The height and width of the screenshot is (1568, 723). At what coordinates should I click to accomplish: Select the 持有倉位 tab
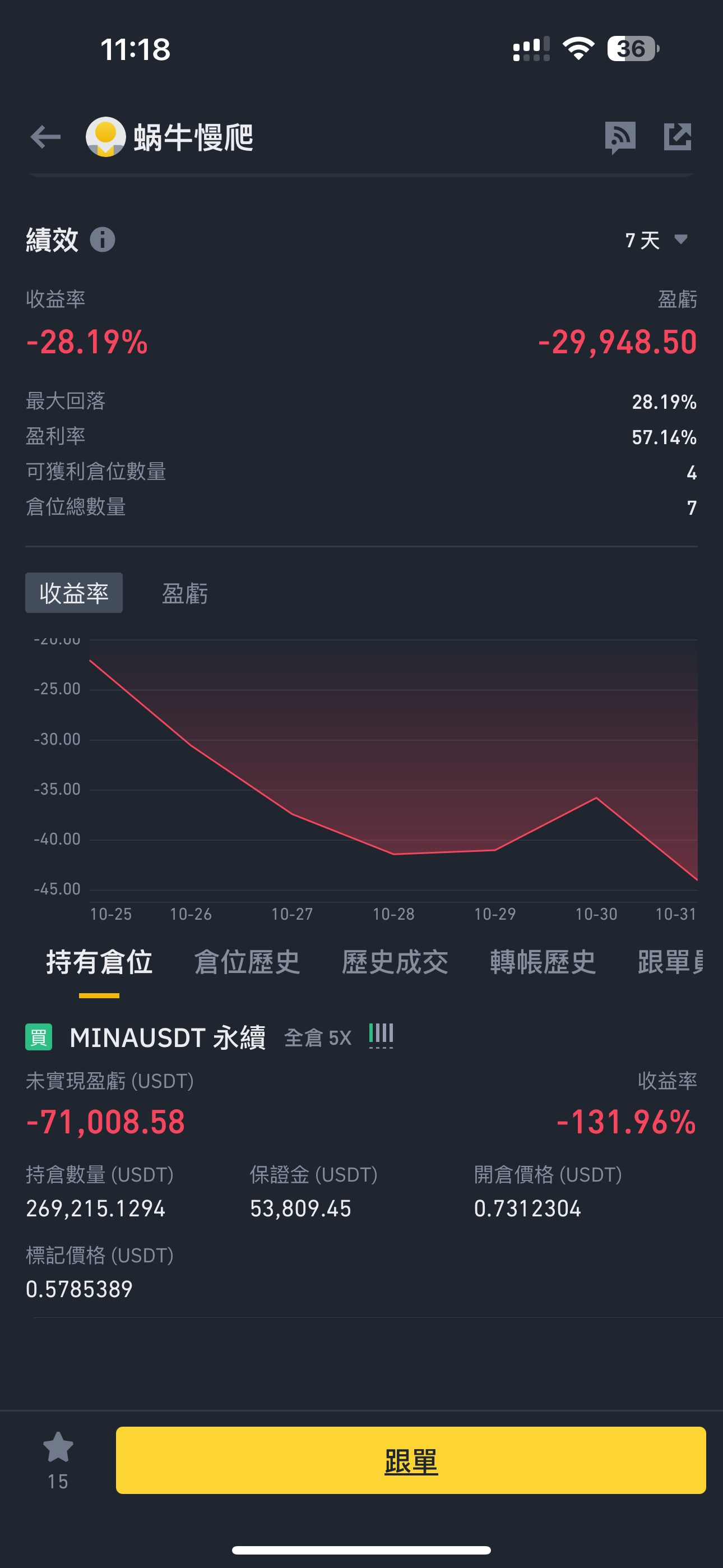coord(99,962)
